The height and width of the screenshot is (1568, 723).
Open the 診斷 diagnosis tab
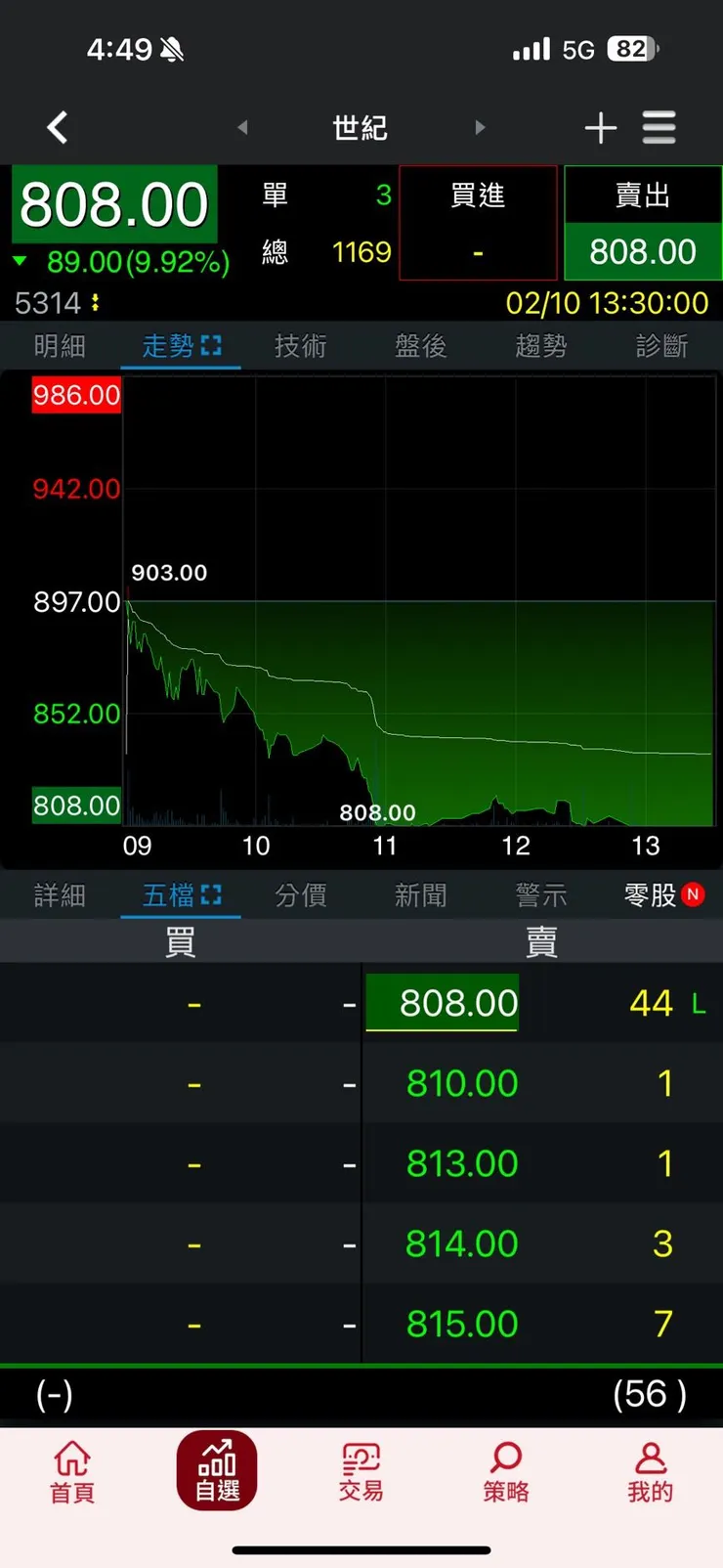coord(661,346)
